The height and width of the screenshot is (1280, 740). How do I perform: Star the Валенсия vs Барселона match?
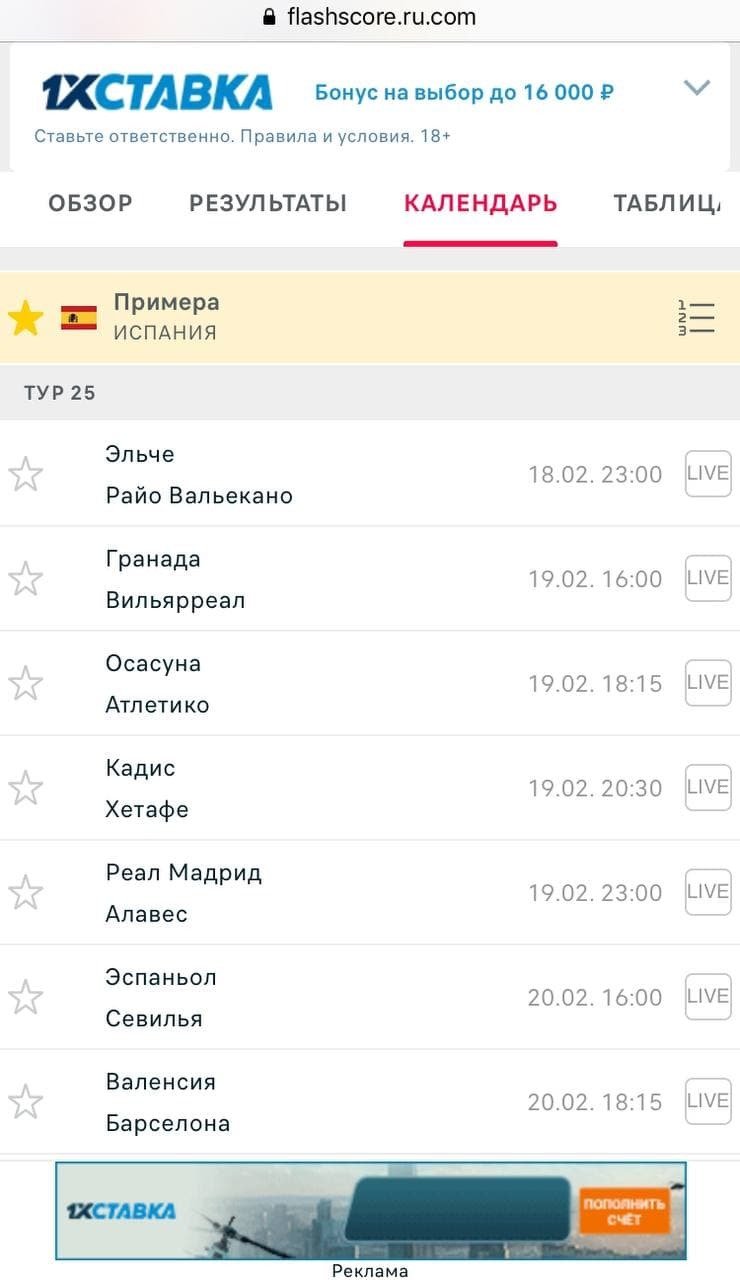tap(25, 1102)
